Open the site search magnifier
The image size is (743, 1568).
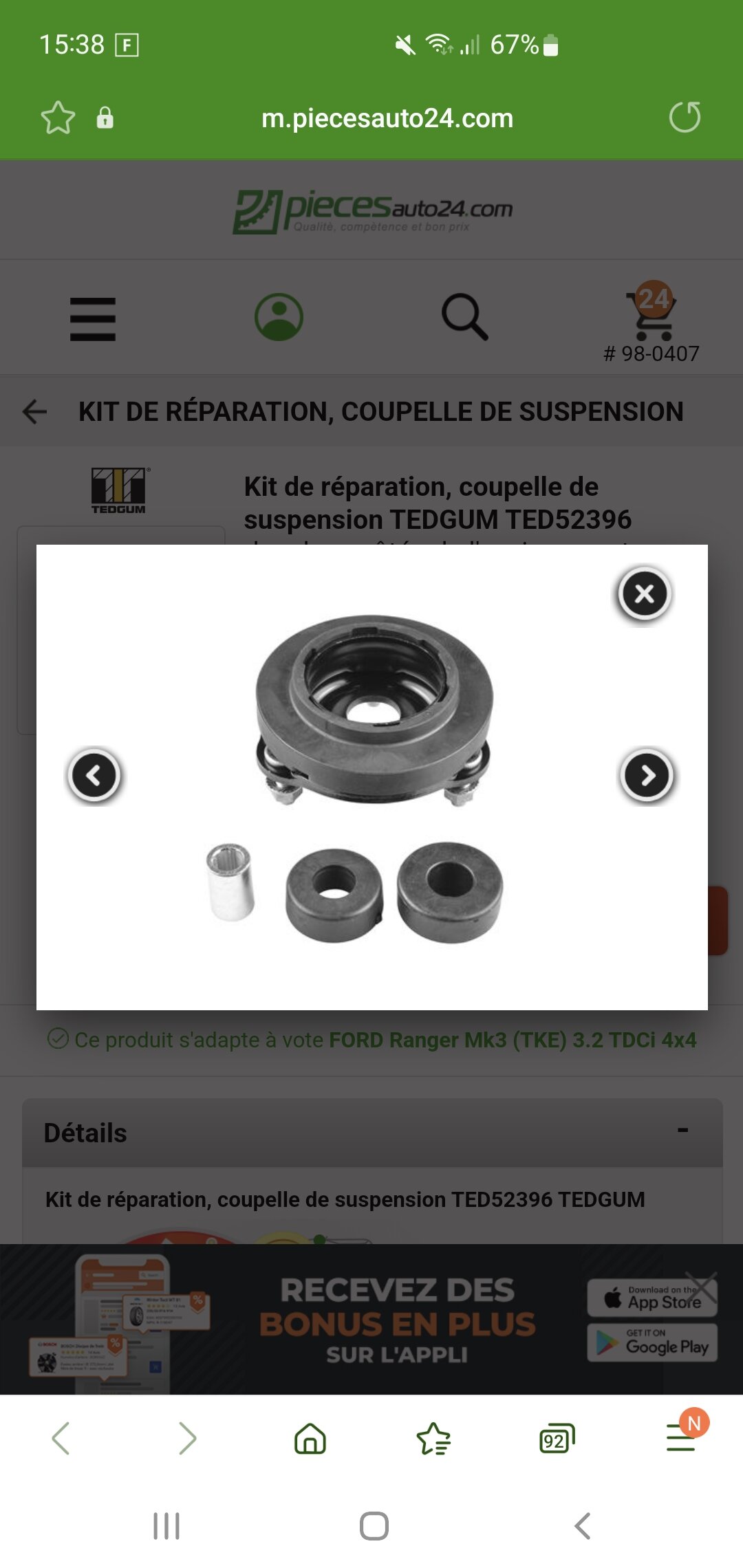pos(465,317)
